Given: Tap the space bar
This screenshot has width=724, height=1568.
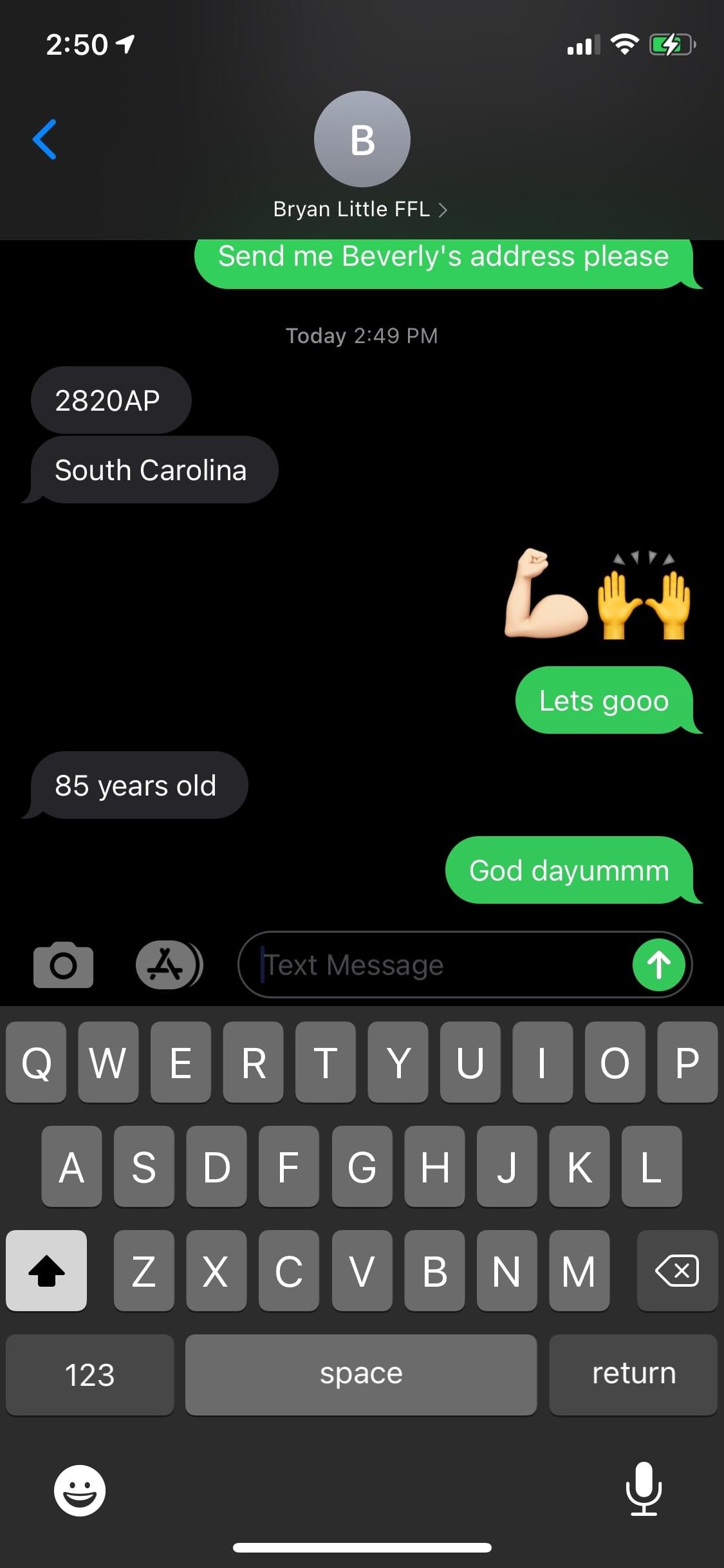Looking at the screenshot, I should click(x=361, y=1374).
